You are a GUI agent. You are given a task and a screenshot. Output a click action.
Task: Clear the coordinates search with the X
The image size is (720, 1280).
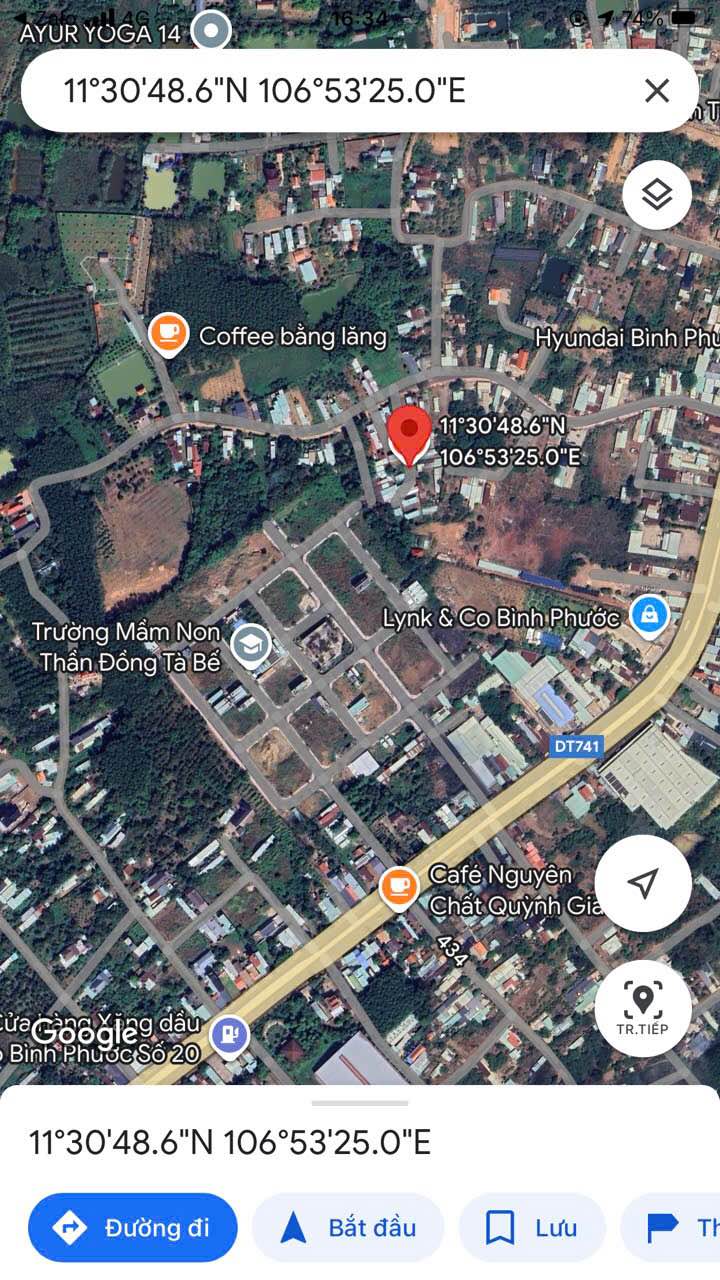point(657,91)
